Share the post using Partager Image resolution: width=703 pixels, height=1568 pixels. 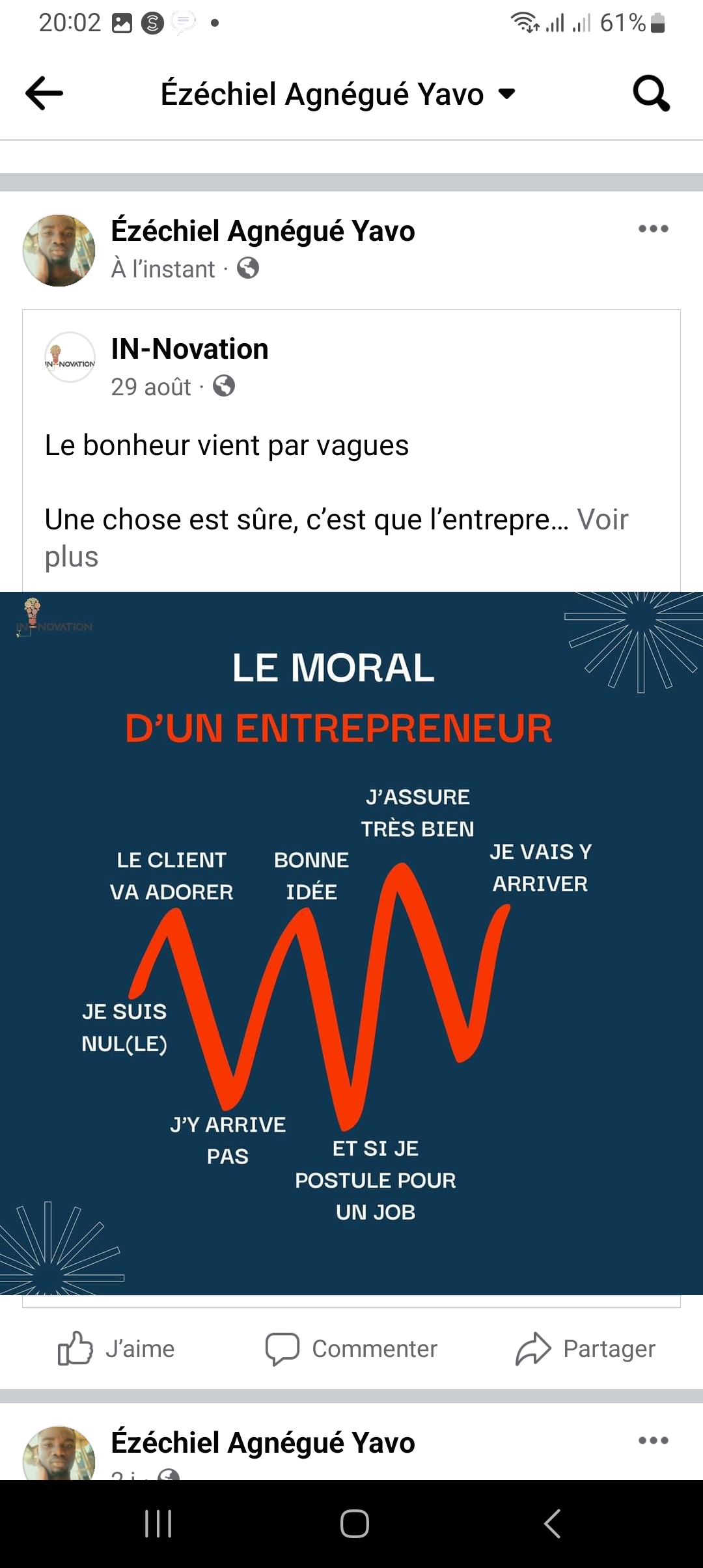pos(586,1349)
